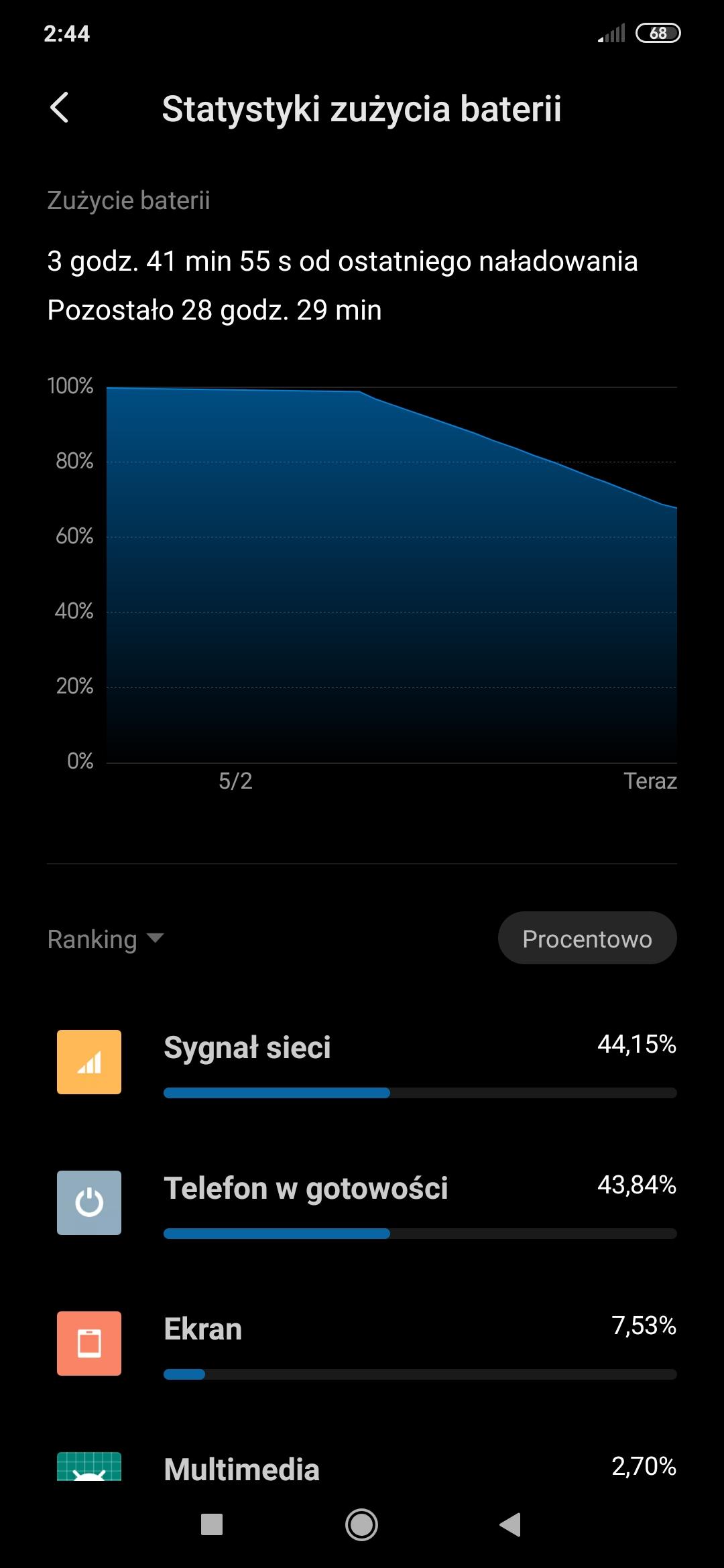Tap the Procentowo button

(x=587, y=938)
